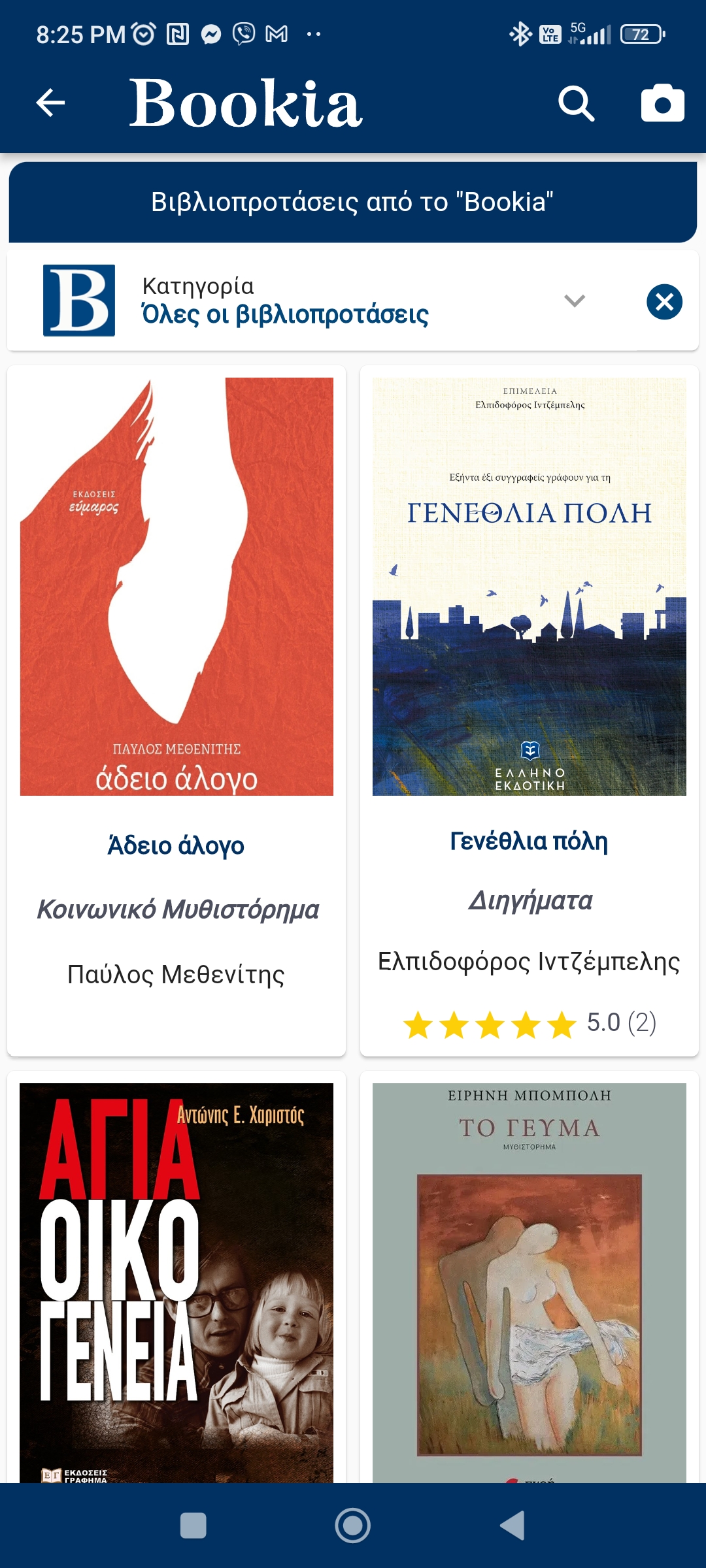The height and width of the screenshot is (1568, 706).
Task: Open the camera scanner icon
Action: [662, 103]
